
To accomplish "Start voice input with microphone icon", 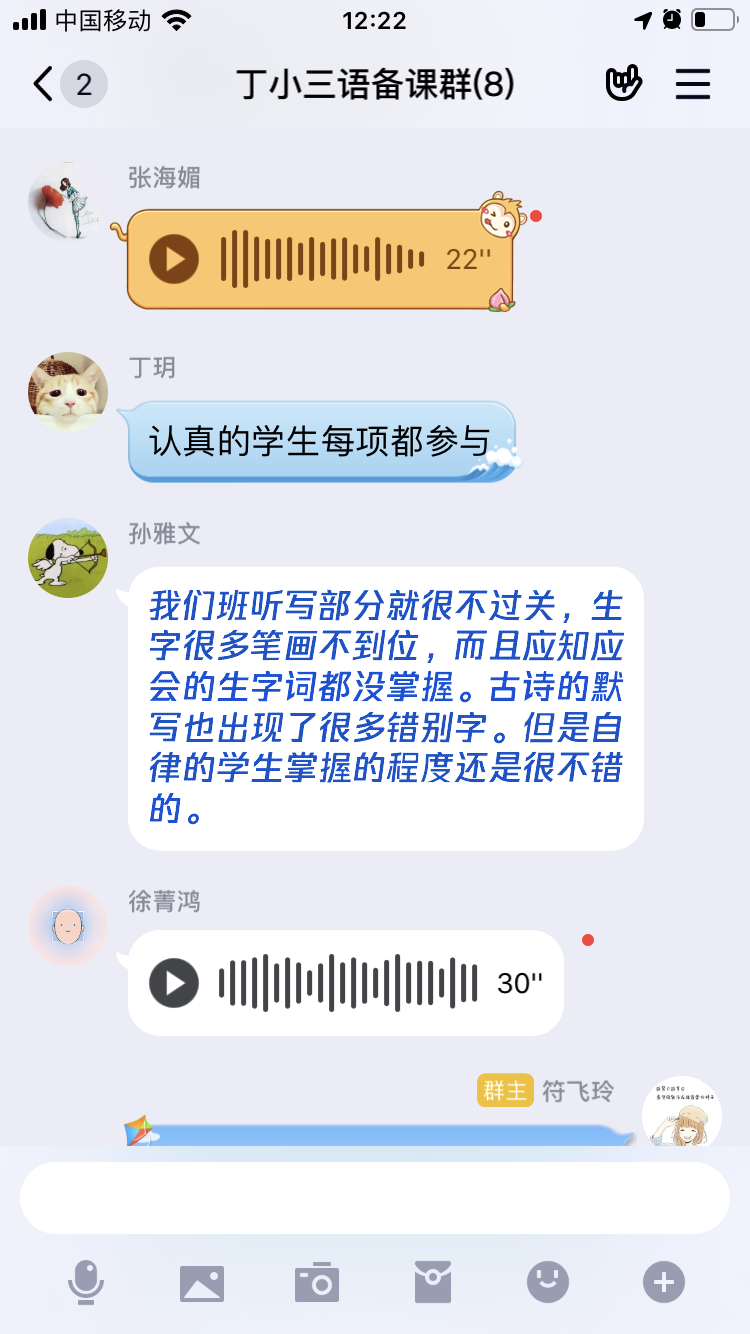I will (x=86, y=1281).
